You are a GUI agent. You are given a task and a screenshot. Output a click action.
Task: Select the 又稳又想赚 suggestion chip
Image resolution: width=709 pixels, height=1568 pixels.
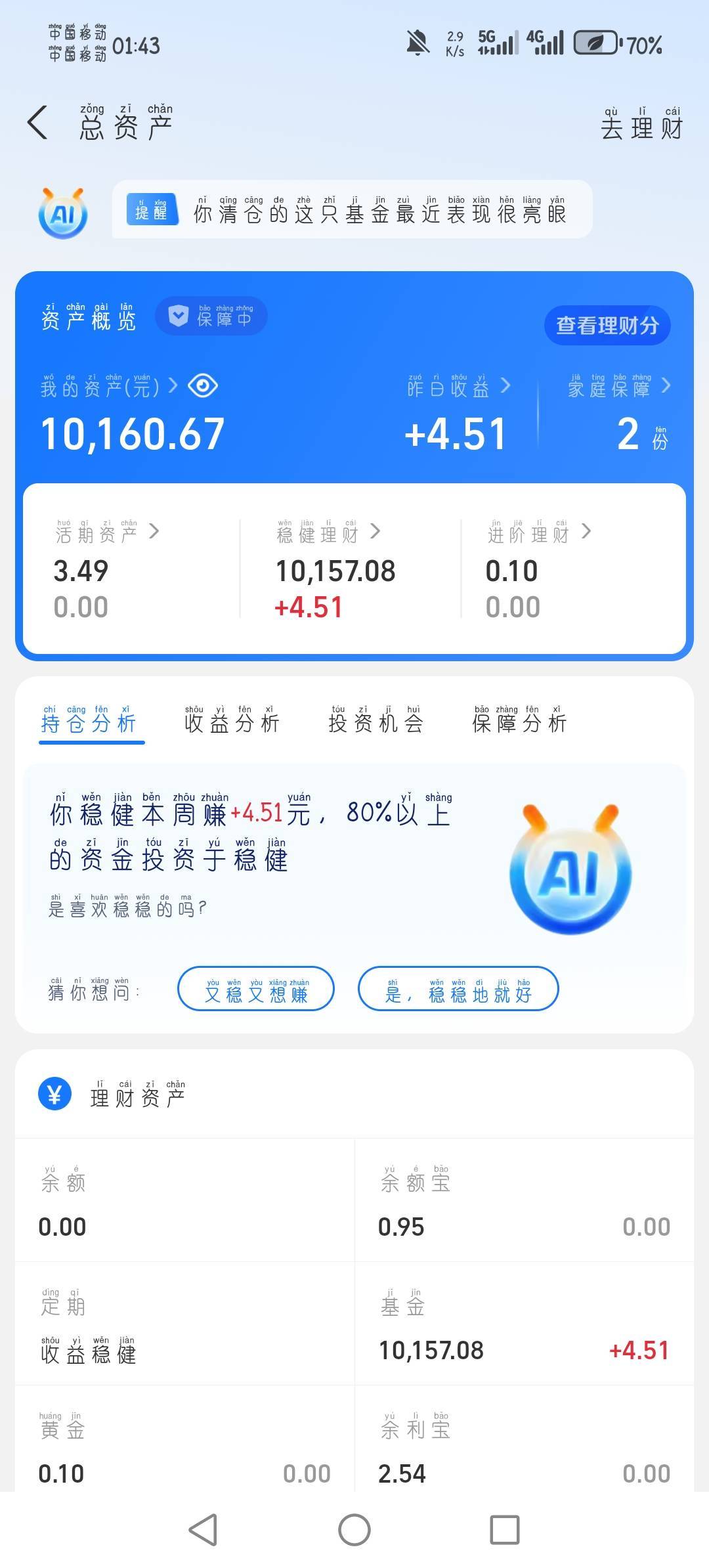255,988
